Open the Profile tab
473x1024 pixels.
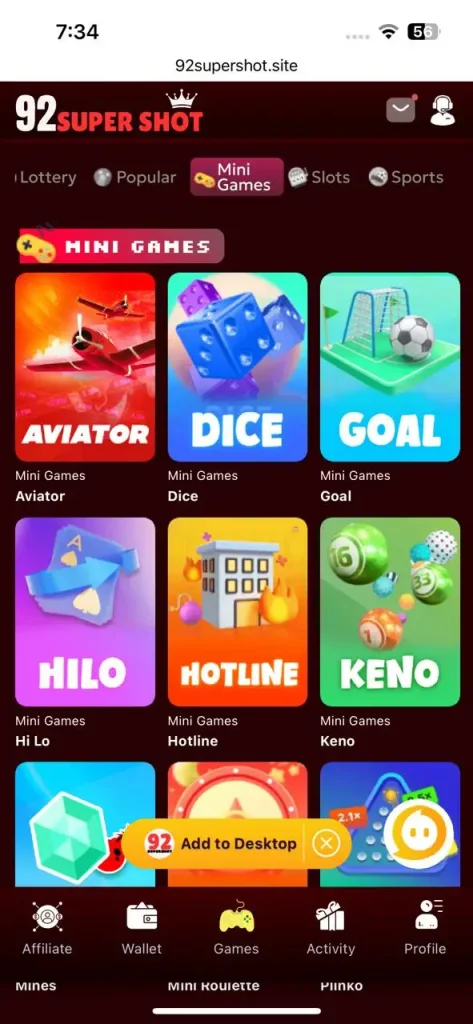[425, 927]
